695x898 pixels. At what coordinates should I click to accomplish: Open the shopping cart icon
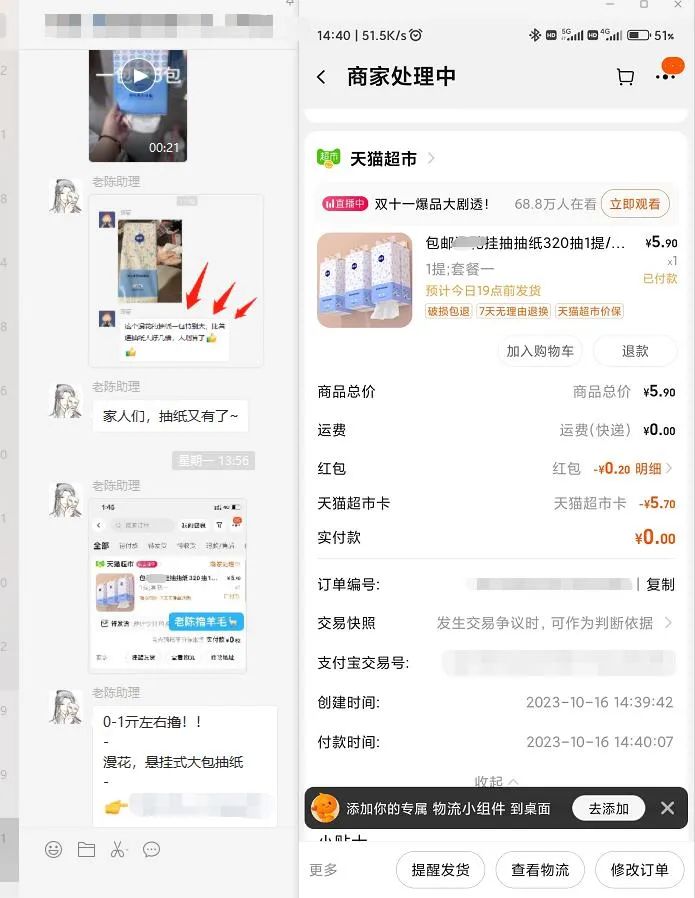[x=626, y=77]
